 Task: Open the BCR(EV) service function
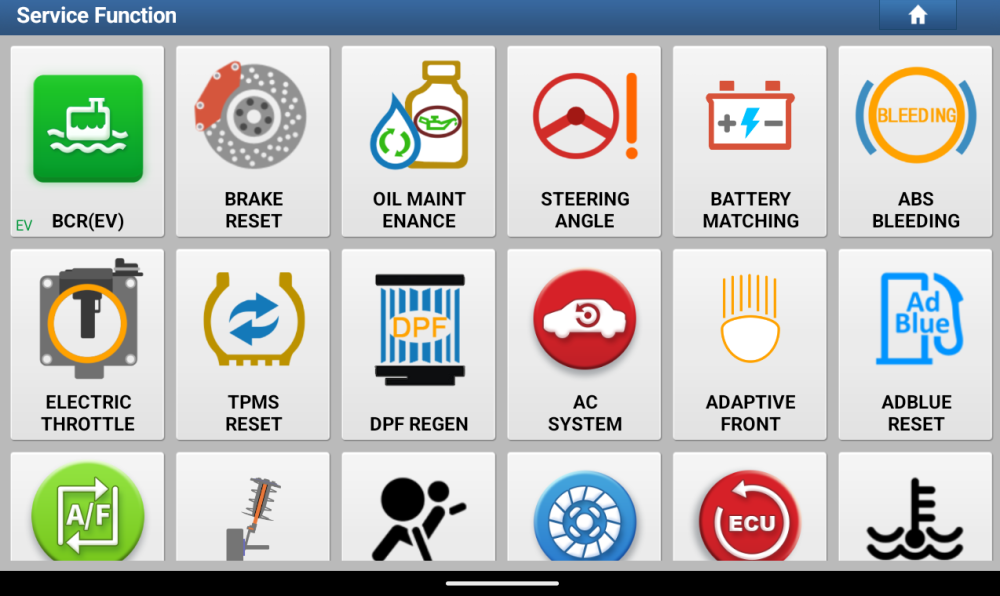pos(87,141)
